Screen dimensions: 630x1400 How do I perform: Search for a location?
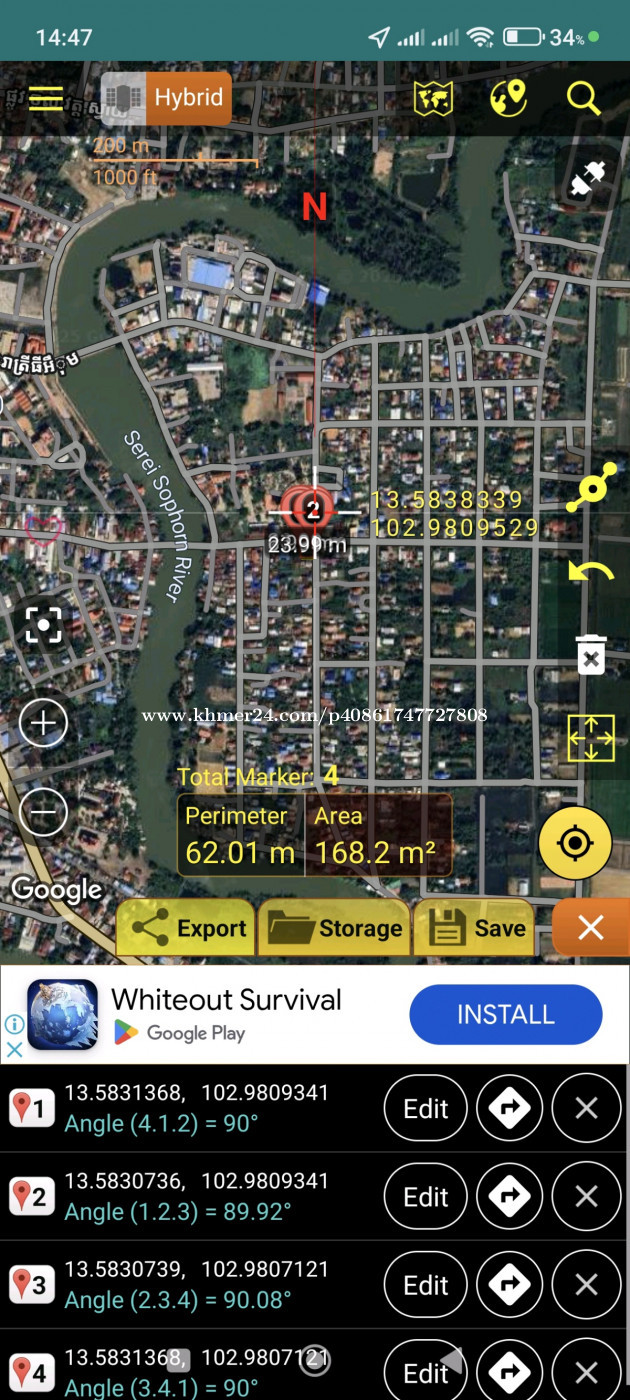583,98
